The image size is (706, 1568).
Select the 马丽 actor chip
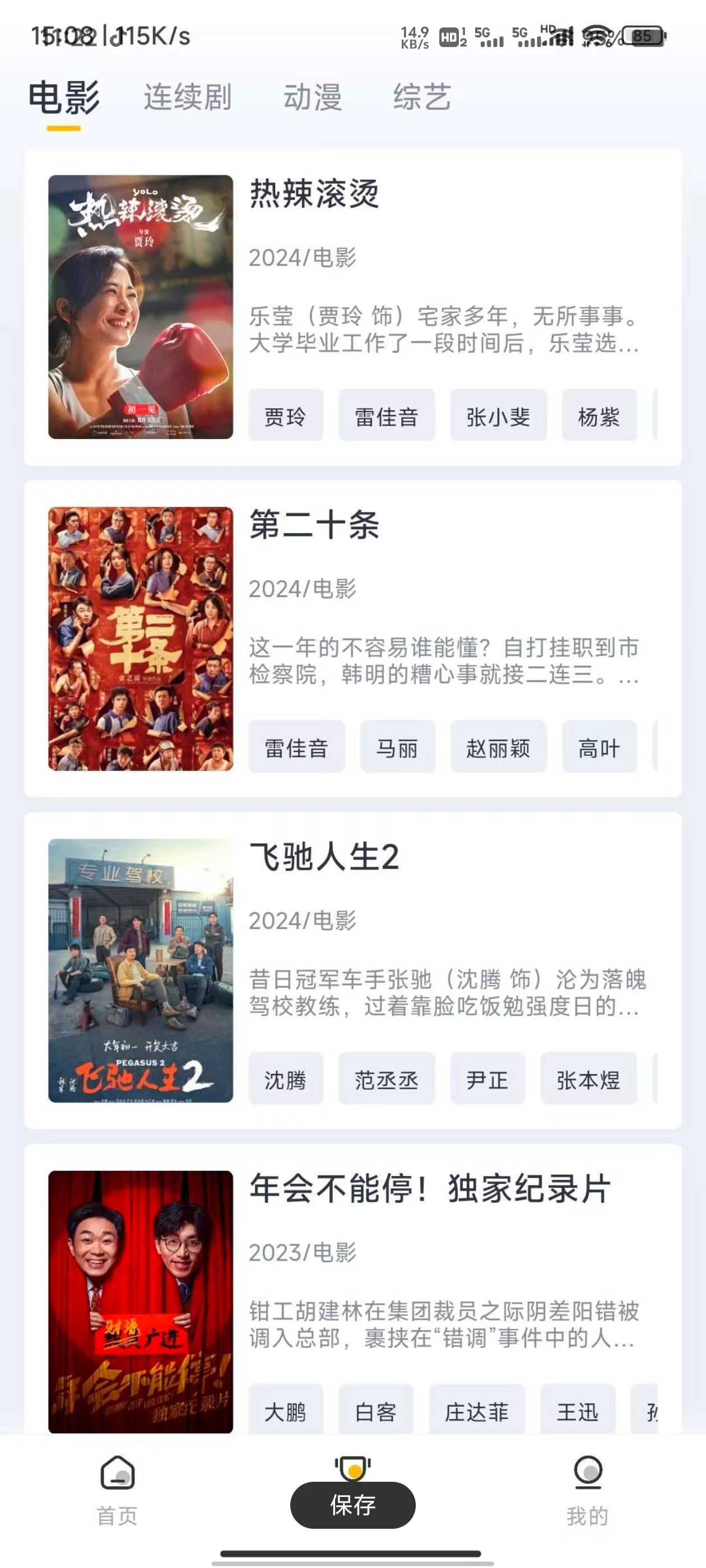pyautogui.click(x=397, y=747)
